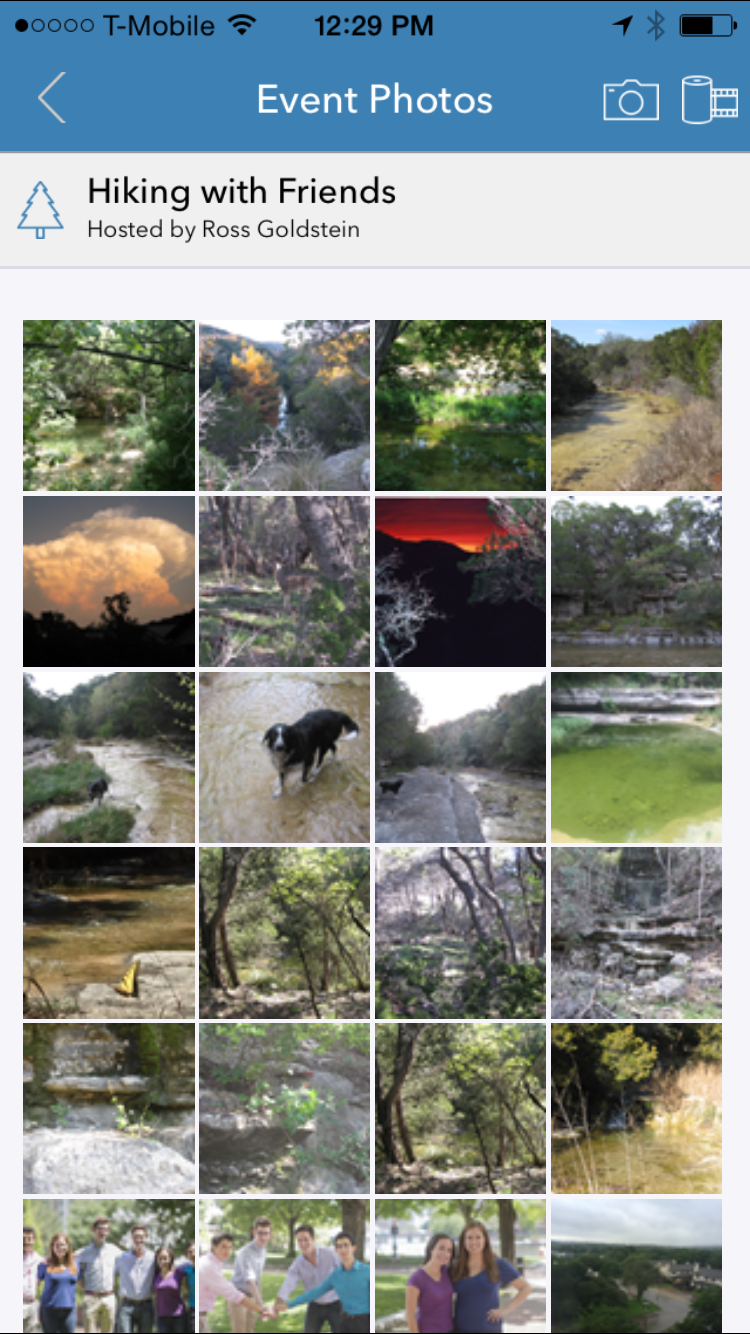Go back using the header arrow
The image size is (750, 1334).
[52, 98]
